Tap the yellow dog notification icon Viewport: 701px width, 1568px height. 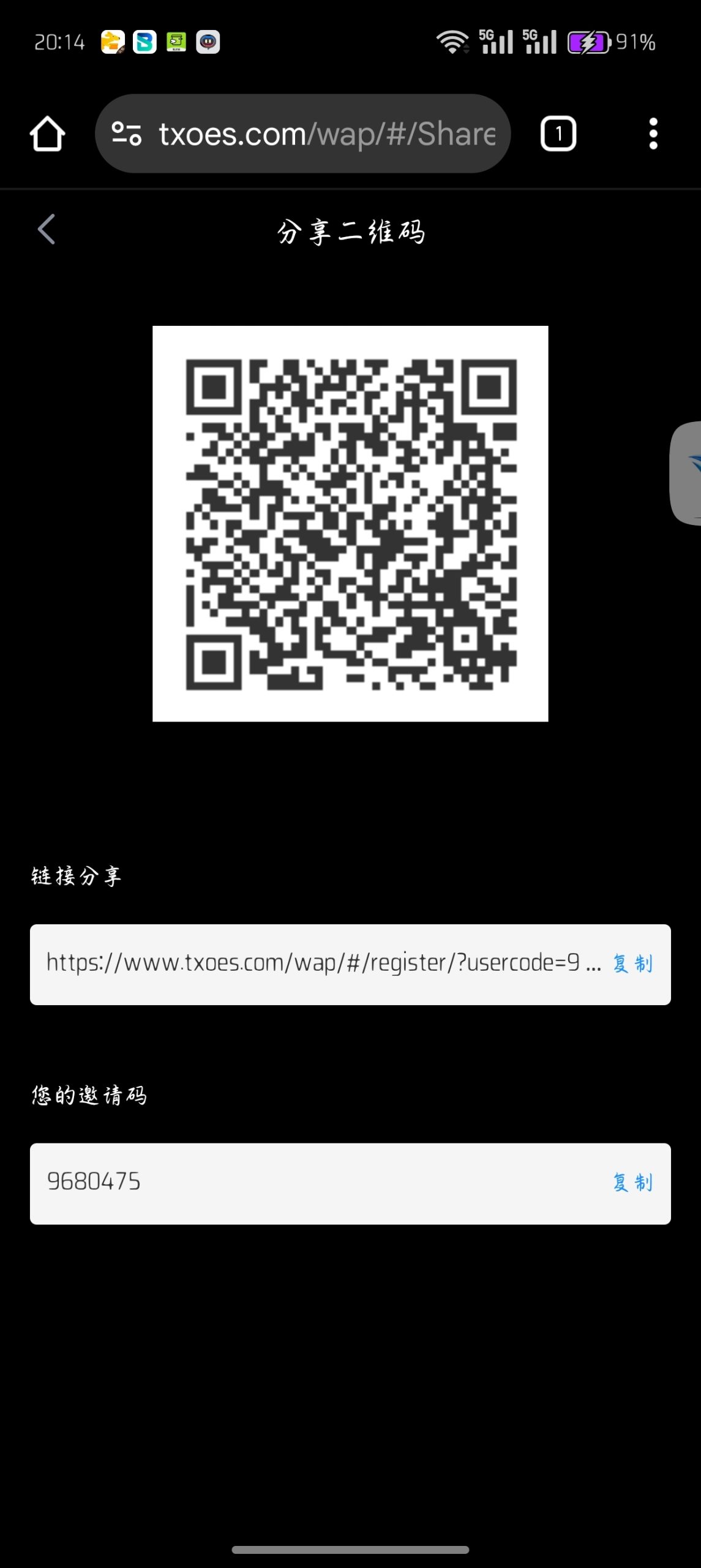tap(114, 42)
